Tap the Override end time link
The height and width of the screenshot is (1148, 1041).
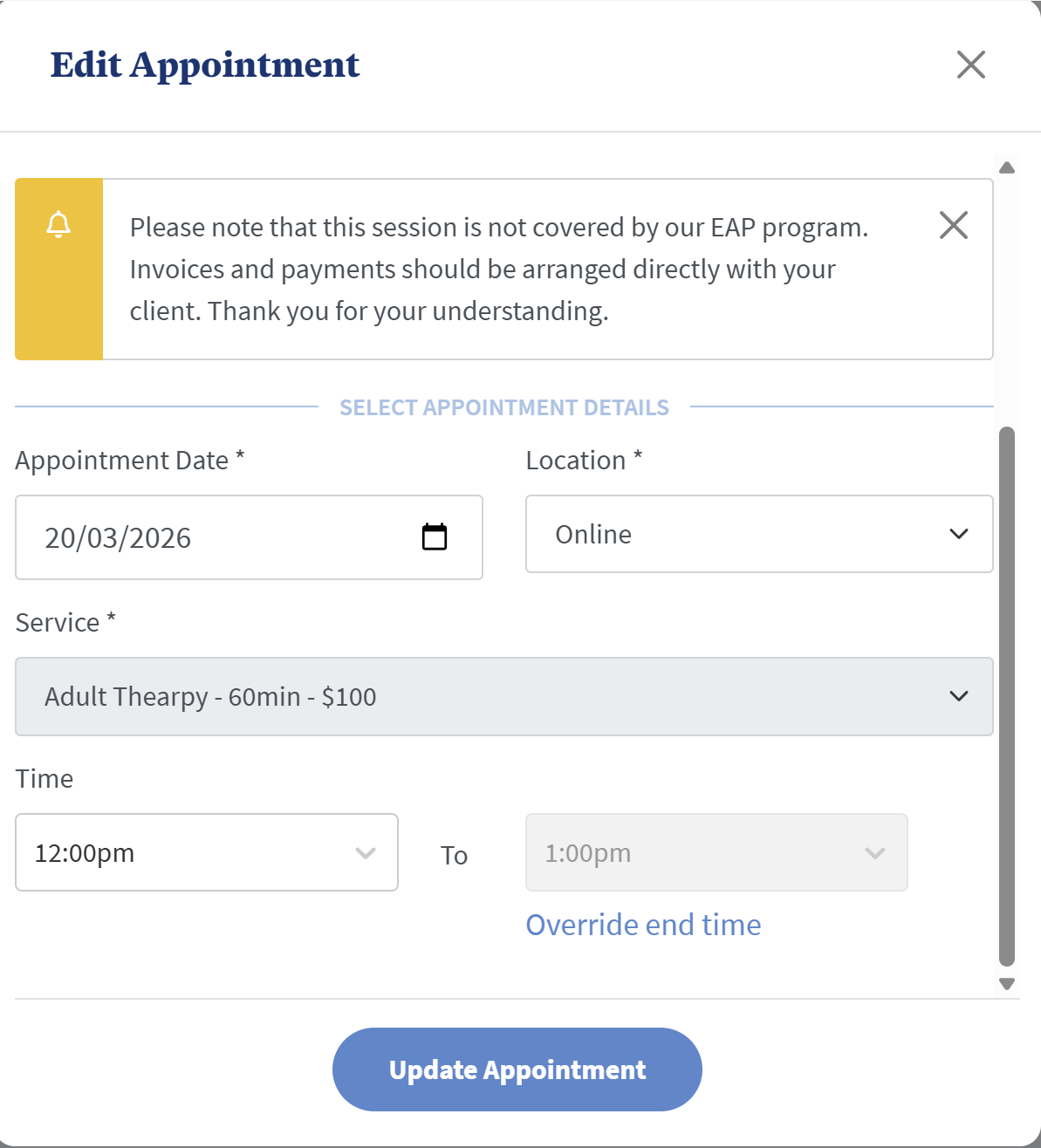643,925
